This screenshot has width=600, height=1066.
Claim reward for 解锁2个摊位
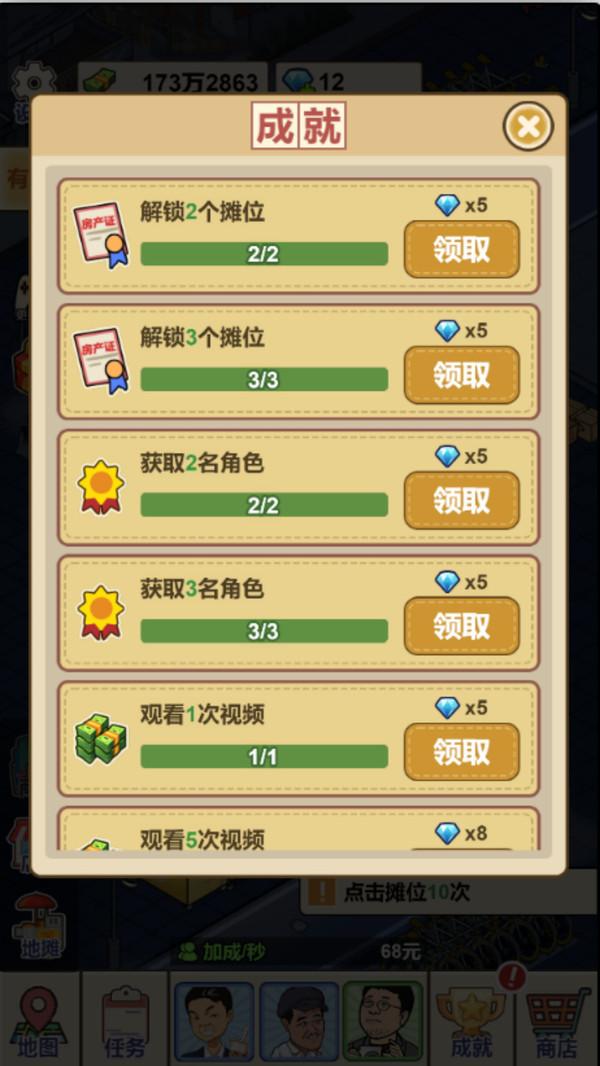[x=461, y=249]
